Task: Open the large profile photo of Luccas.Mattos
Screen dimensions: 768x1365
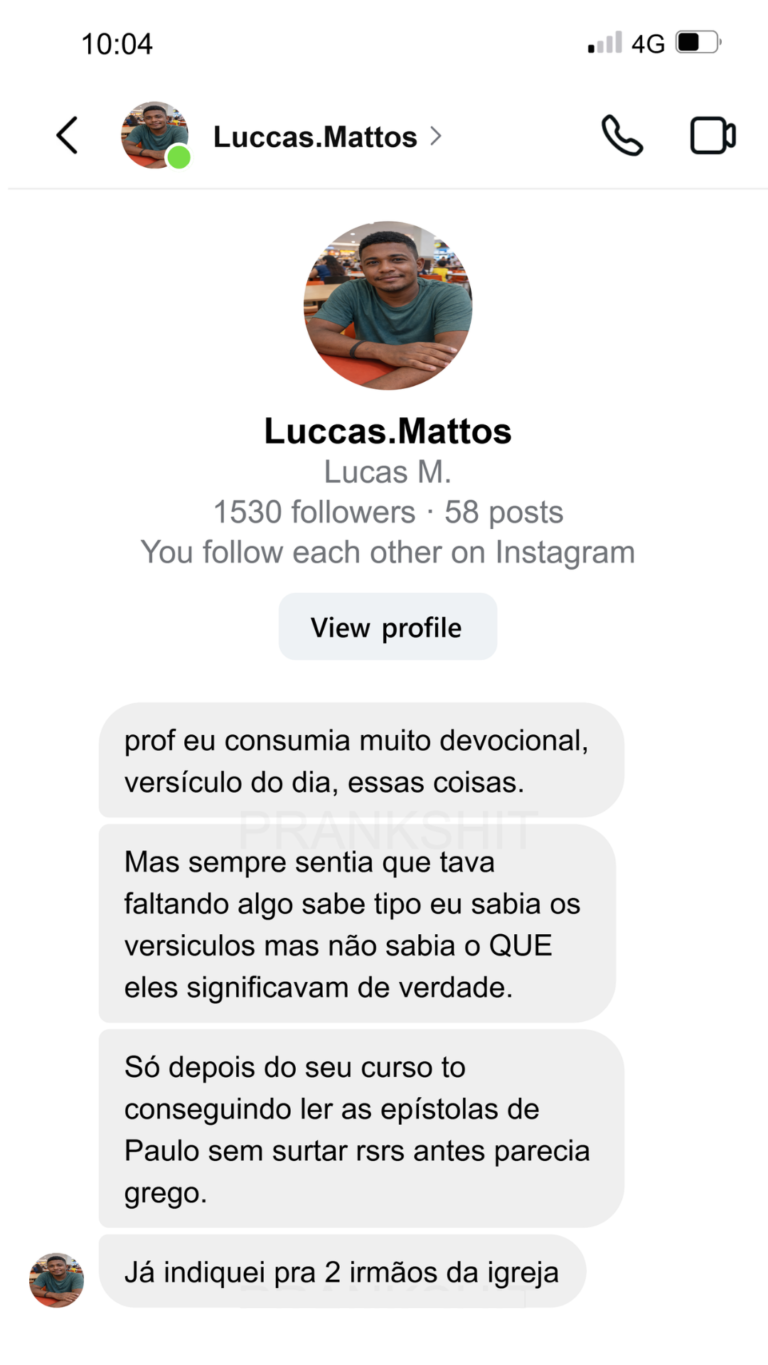Action: (388, 305)
